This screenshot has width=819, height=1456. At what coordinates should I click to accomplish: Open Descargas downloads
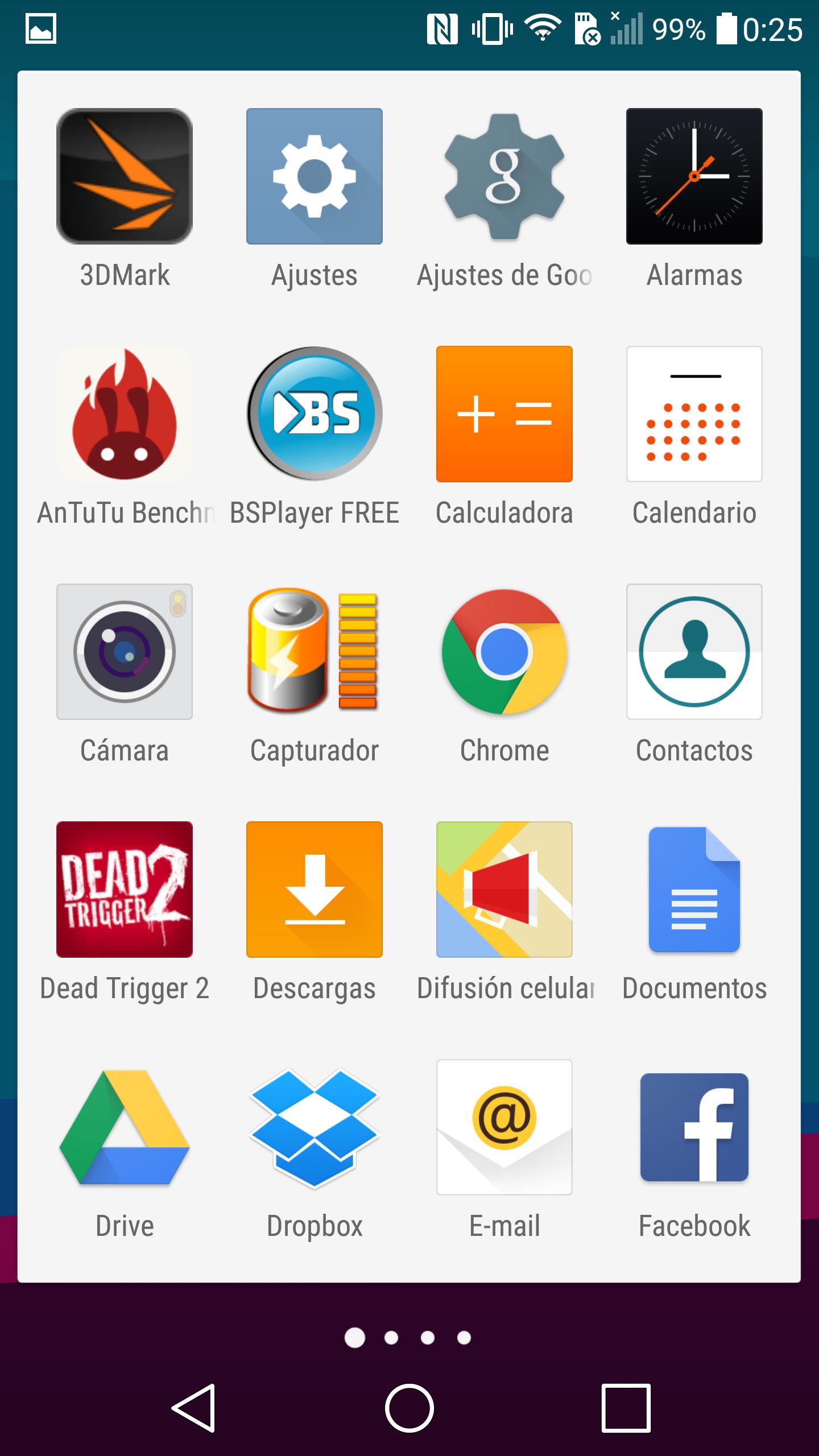[314, 890]
